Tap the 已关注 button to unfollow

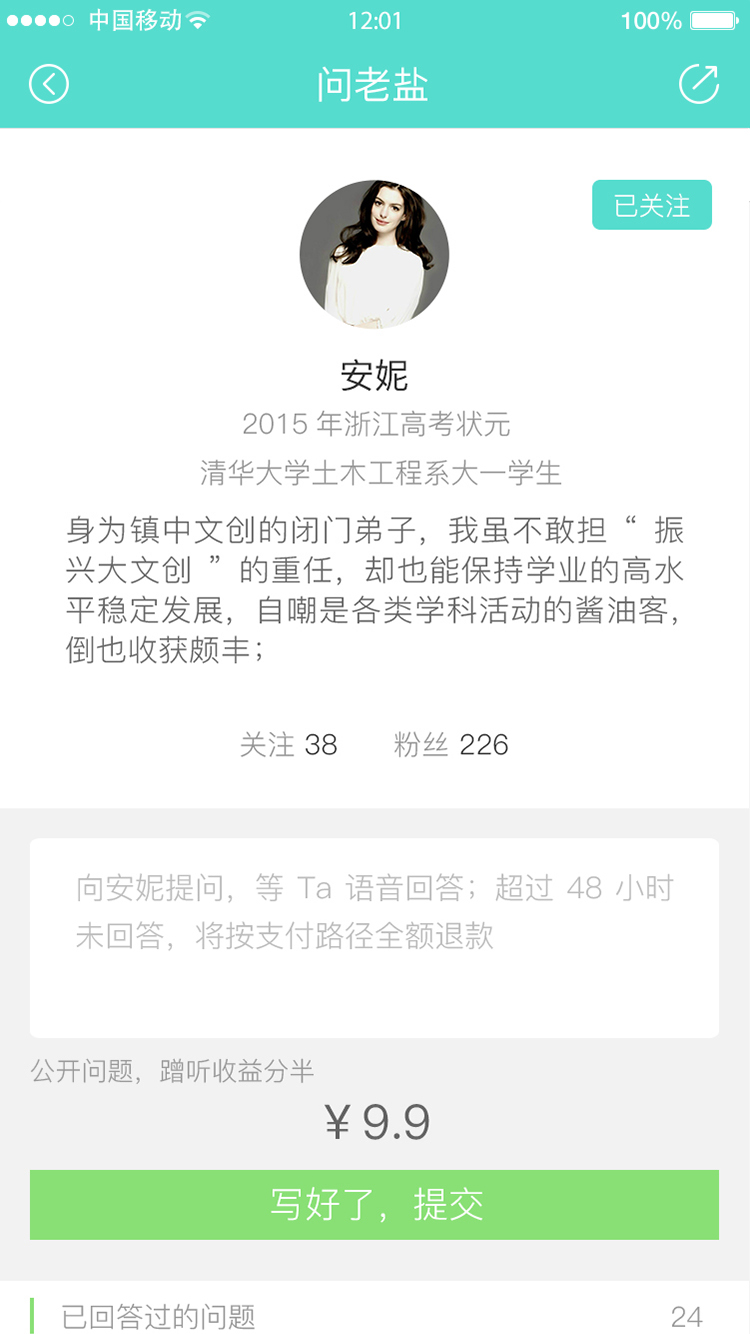652,205
